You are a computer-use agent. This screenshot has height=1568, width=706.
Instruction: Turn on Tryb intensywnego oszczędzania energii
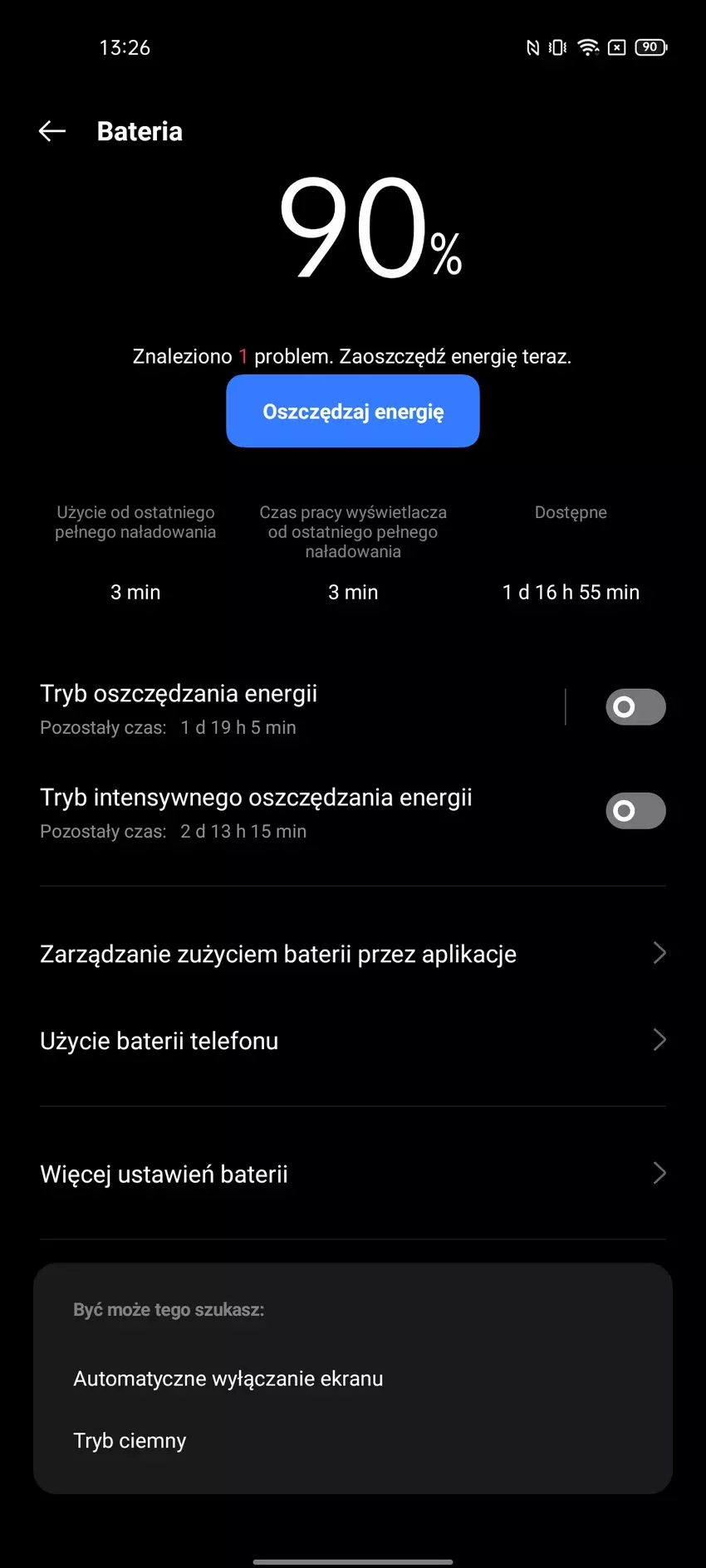tap(635, 811)
